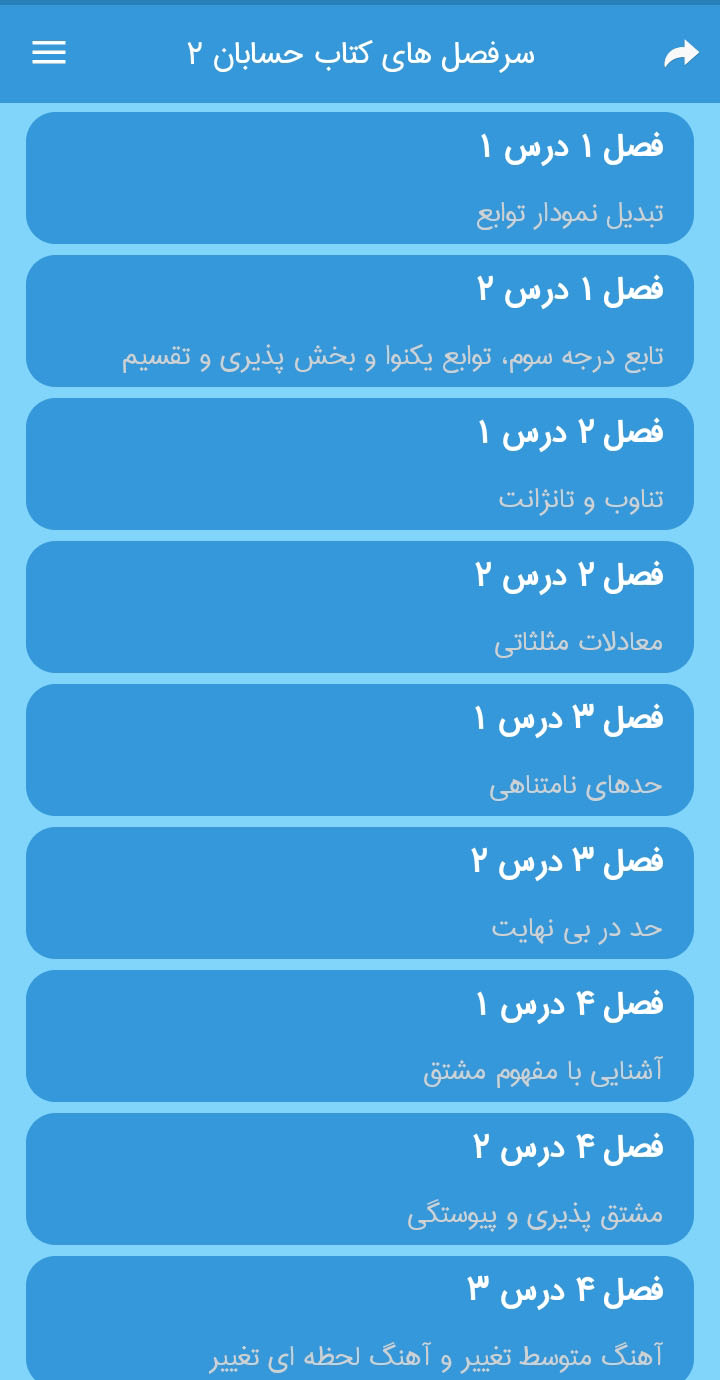
Task: Open the navigation drawer menu
Action: [48, 53]
